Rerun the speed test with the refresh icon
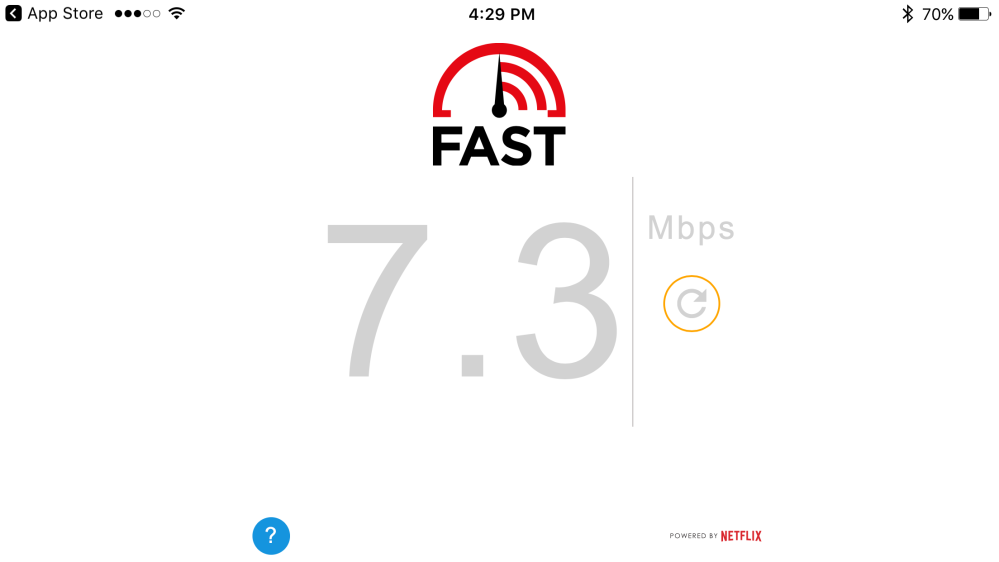The height and width of the screenshot is (562, 999). click(x=691, y=303)
